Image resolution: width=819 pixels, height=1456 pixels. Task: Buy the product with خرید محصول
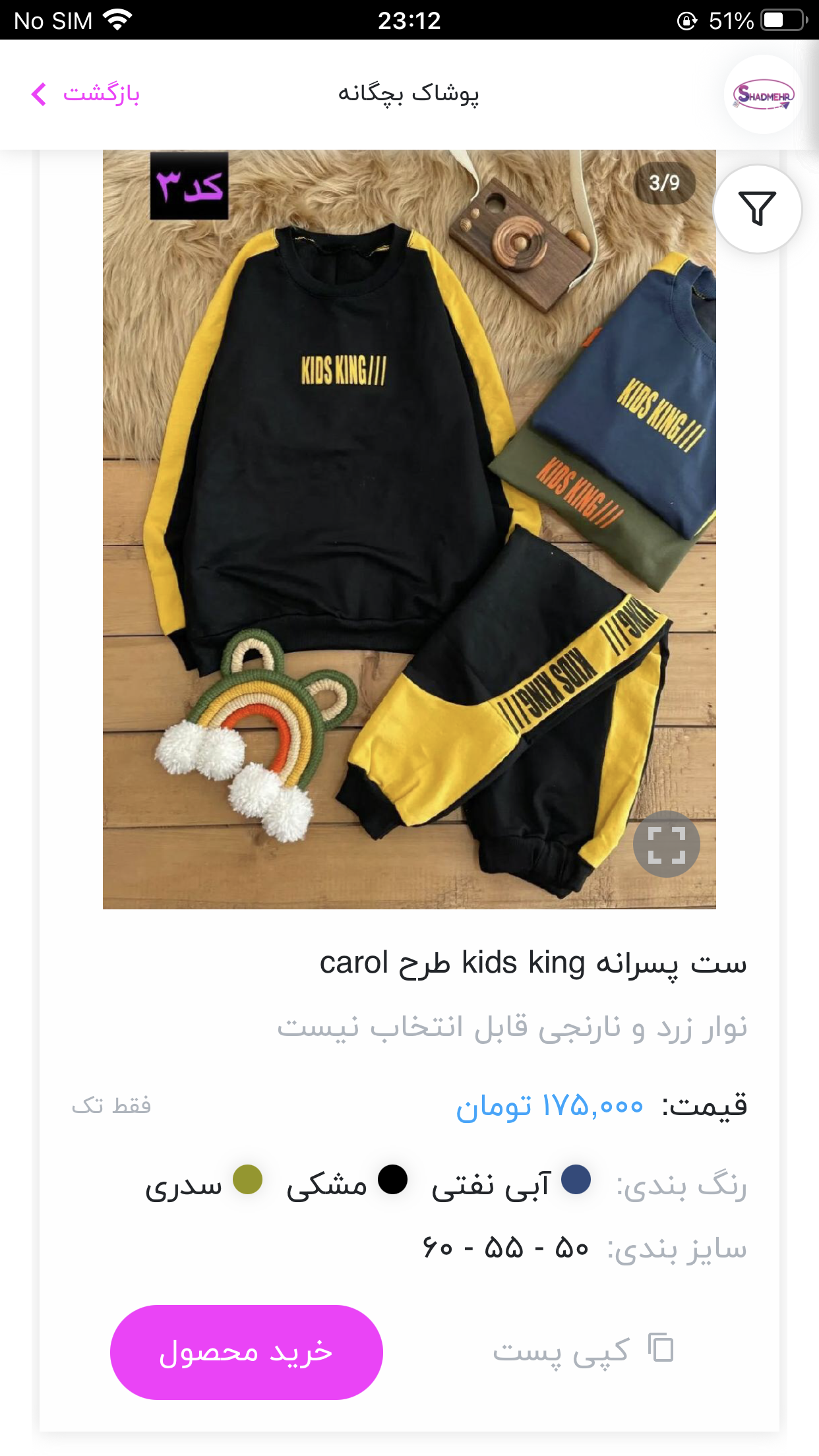click(x=246, y=1352)
